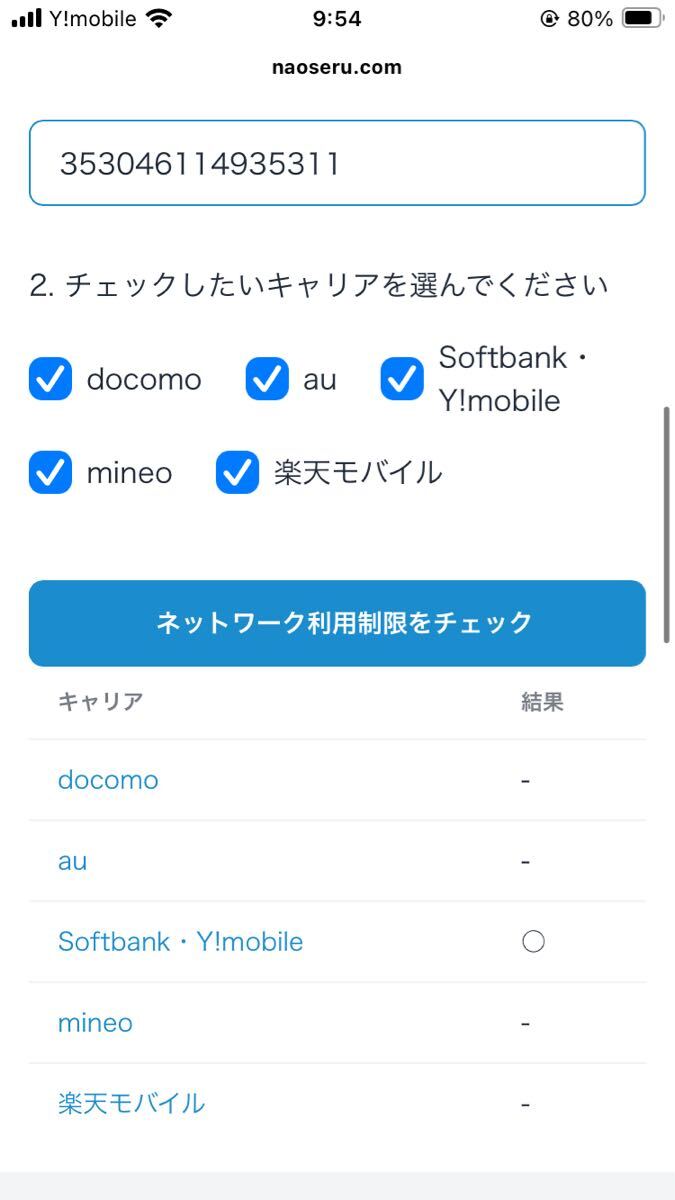Uncheck the au carrier checkbox
This screenshot has width=675, height=1200.
click(267, 380)
